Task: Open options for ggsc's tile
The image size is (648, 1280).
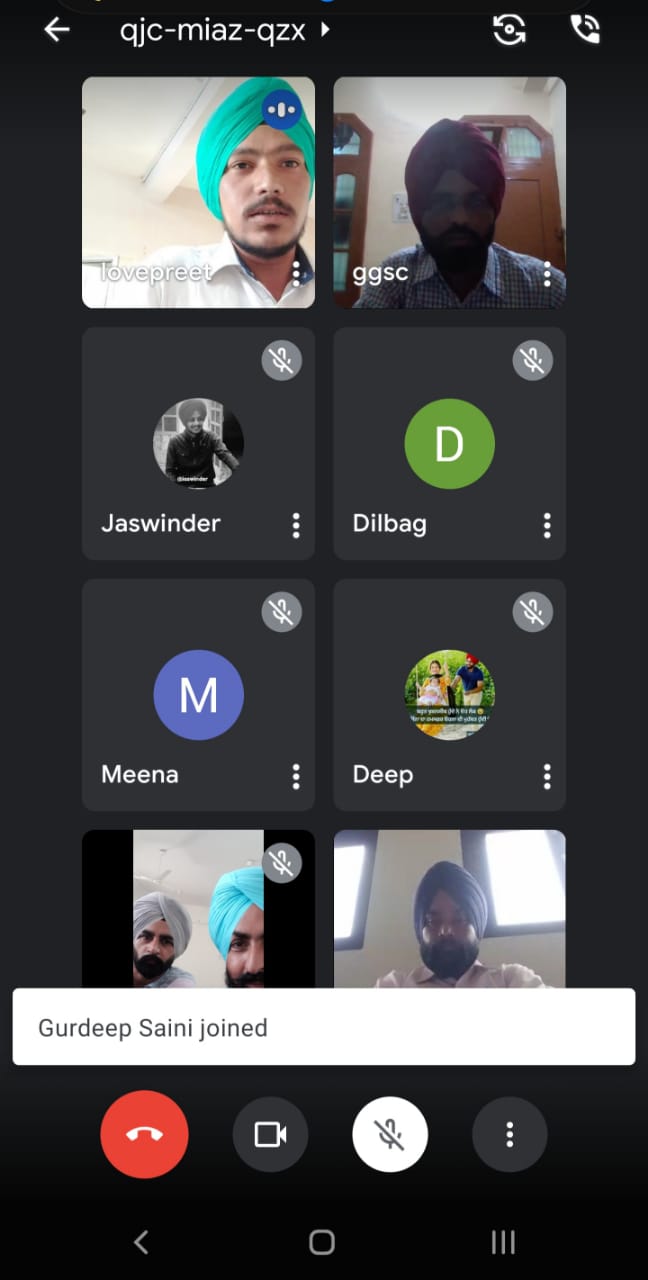Action: (x=547, y=274)
